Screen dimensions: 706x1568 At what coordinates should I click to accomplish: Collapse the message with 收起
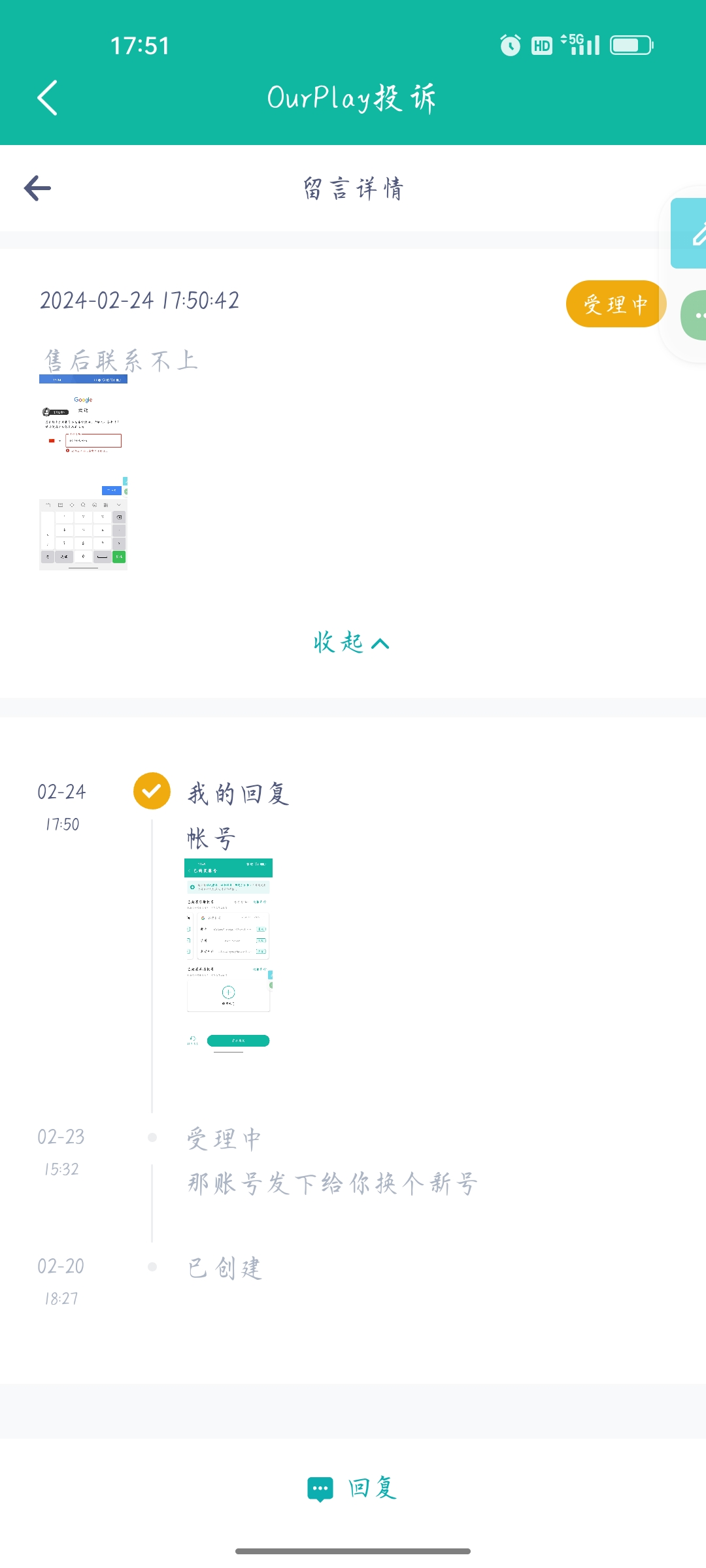pyautogui.click(x=352, y=643)
